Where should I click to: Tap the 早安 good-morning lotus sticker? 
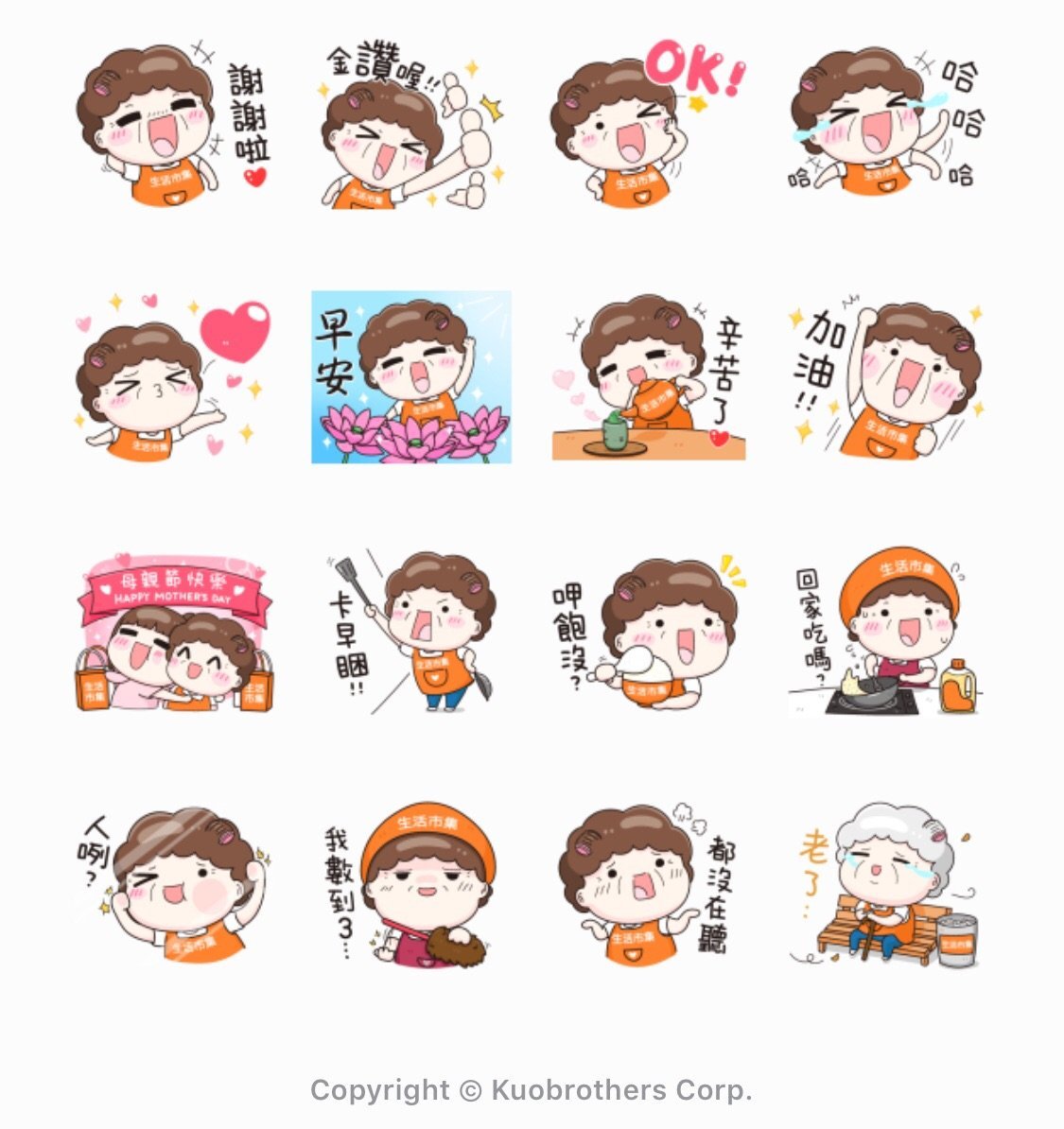(x=411, y=378)
